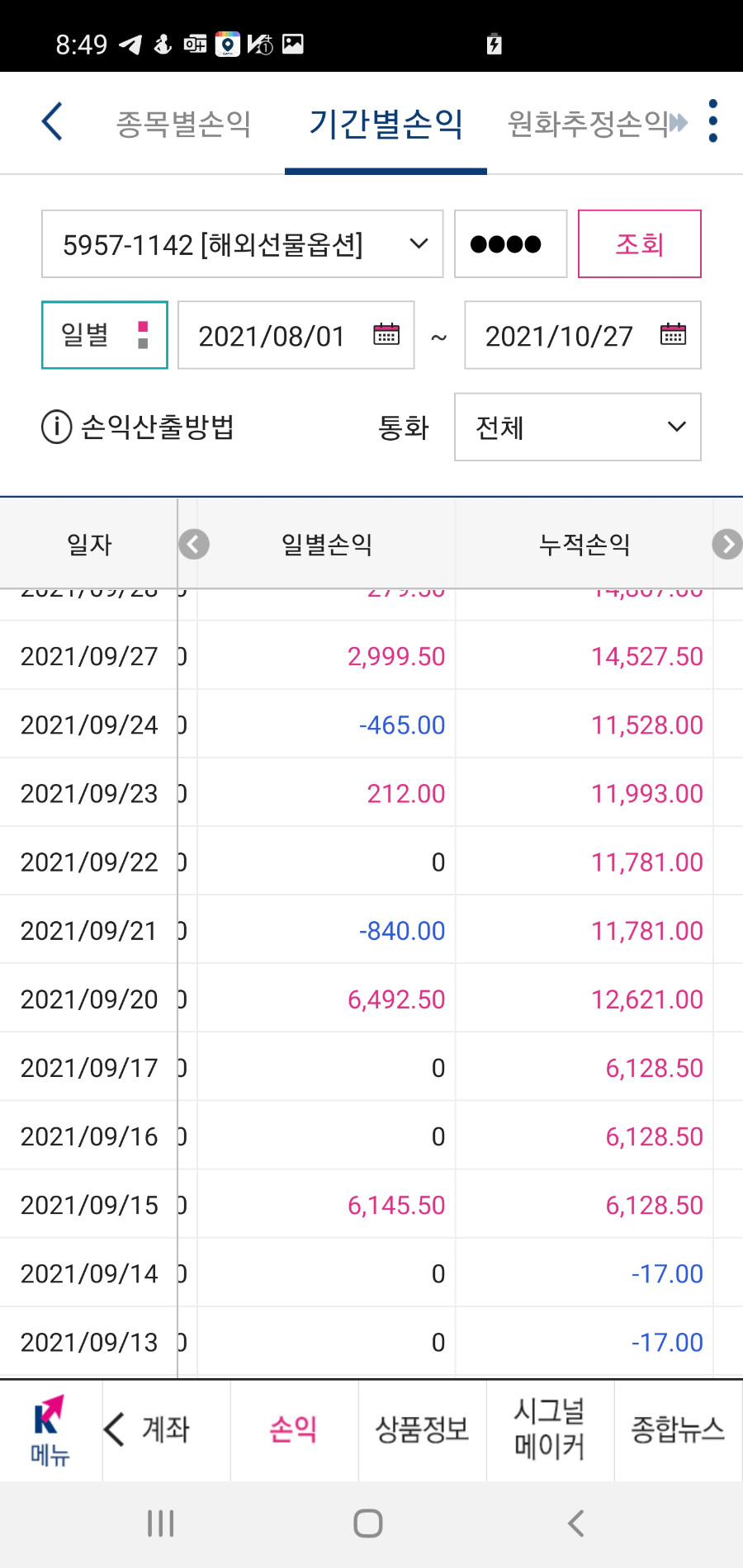Shift table columns left with arrow
Viewport: 743px width, 1568px height.
[x=194, y=545]
